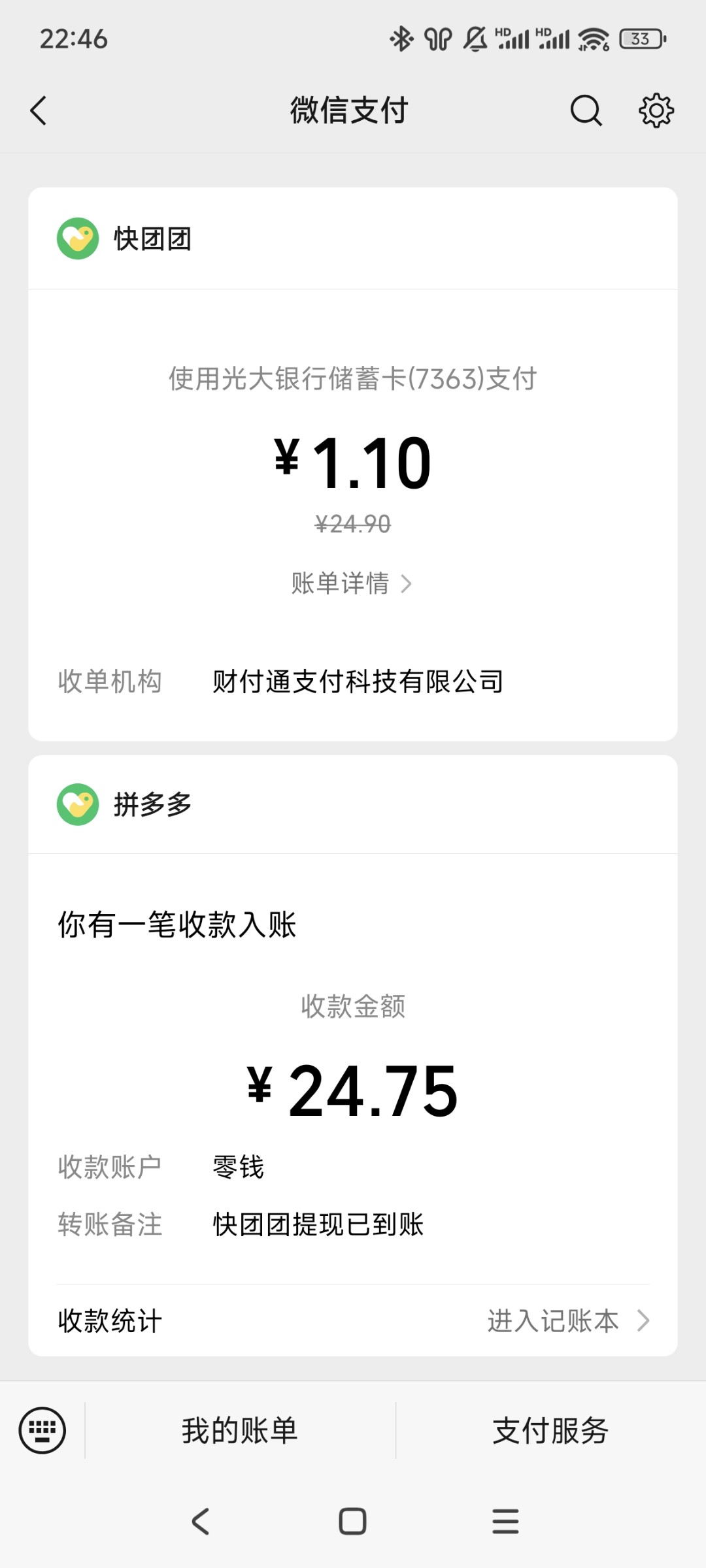This screenshot has width=706, height=1568.
Task: Open 支付服务 menu
Action: click(x=550, y=1430)
